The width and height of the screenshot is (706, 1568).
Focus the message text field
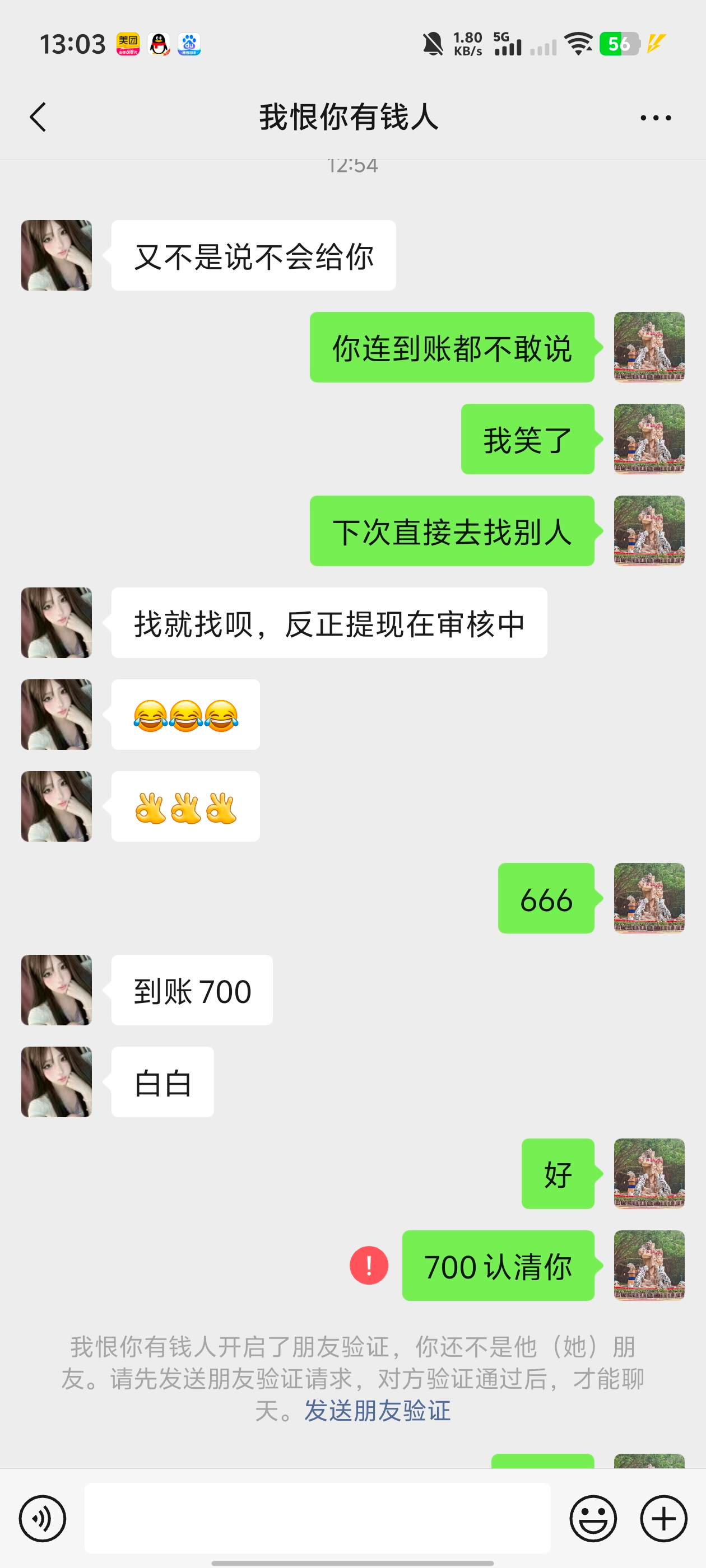[317, 1518]
